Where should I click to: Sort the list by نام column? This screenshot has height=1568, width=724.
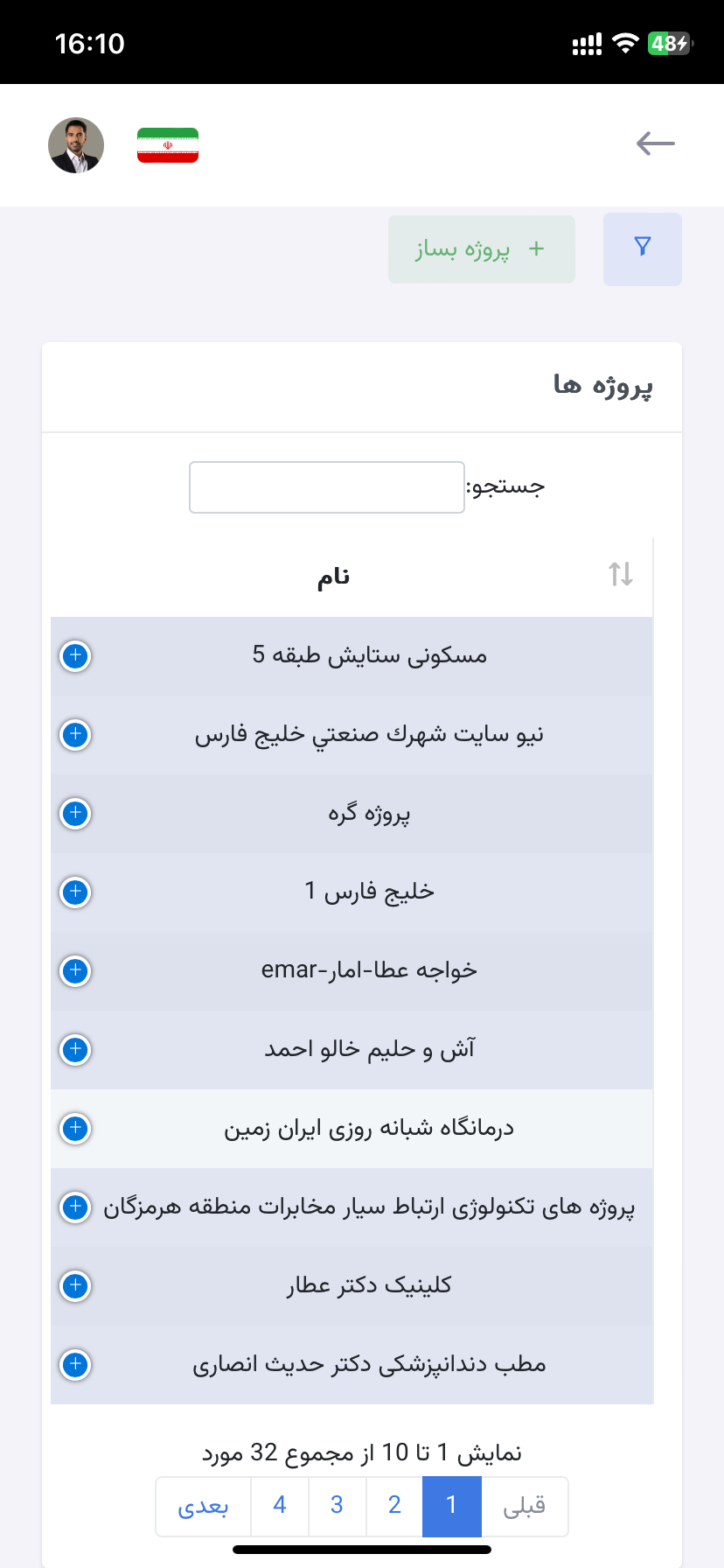pyautogui.click(x=620, y=575)
